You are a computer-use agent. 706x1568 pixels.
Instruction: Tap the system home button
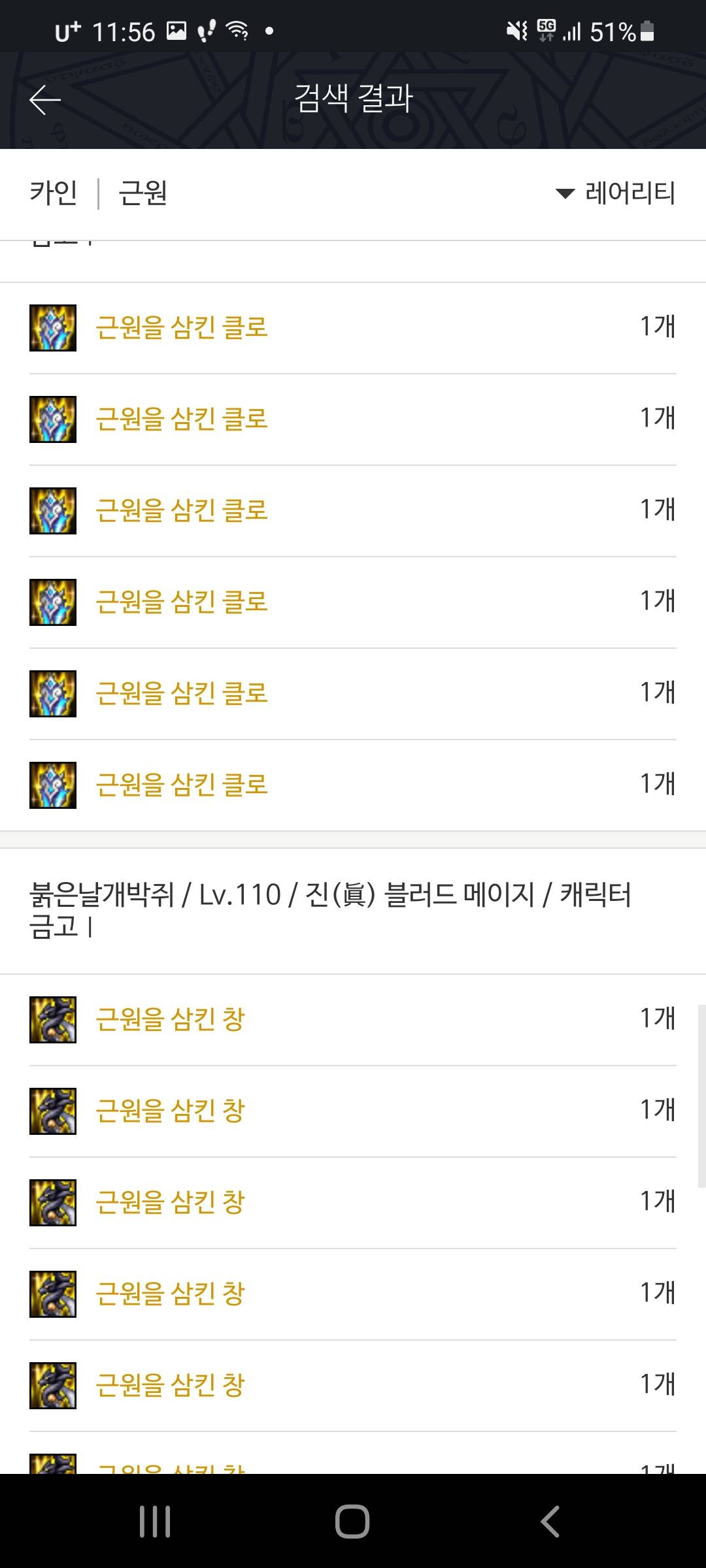coord(352,1521)
